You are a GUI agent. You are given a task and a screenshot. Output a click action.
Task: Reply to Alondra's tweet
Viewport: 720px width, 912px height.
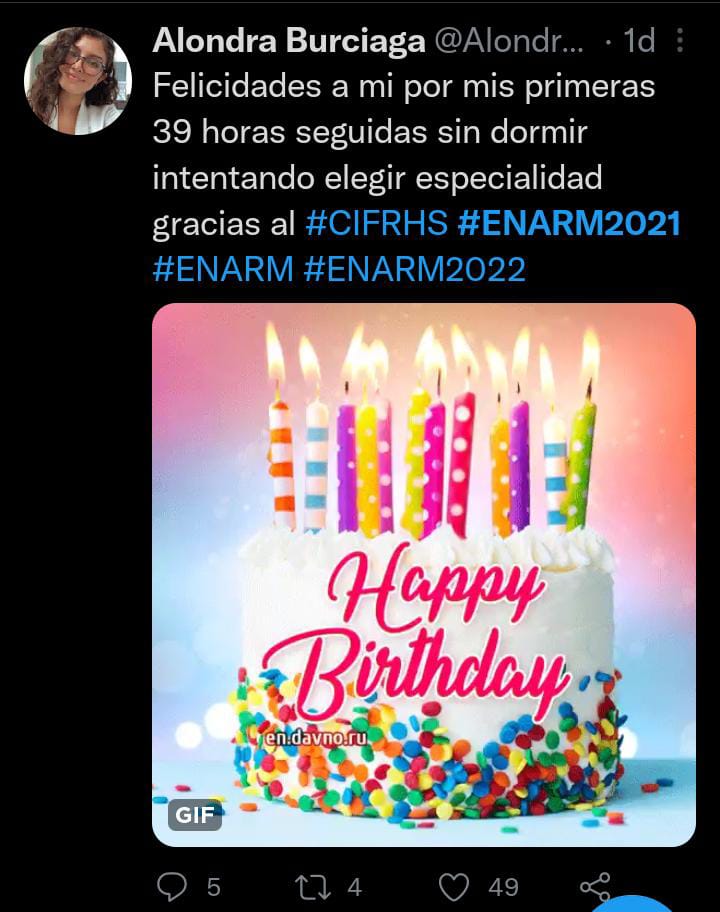(175, 886)
